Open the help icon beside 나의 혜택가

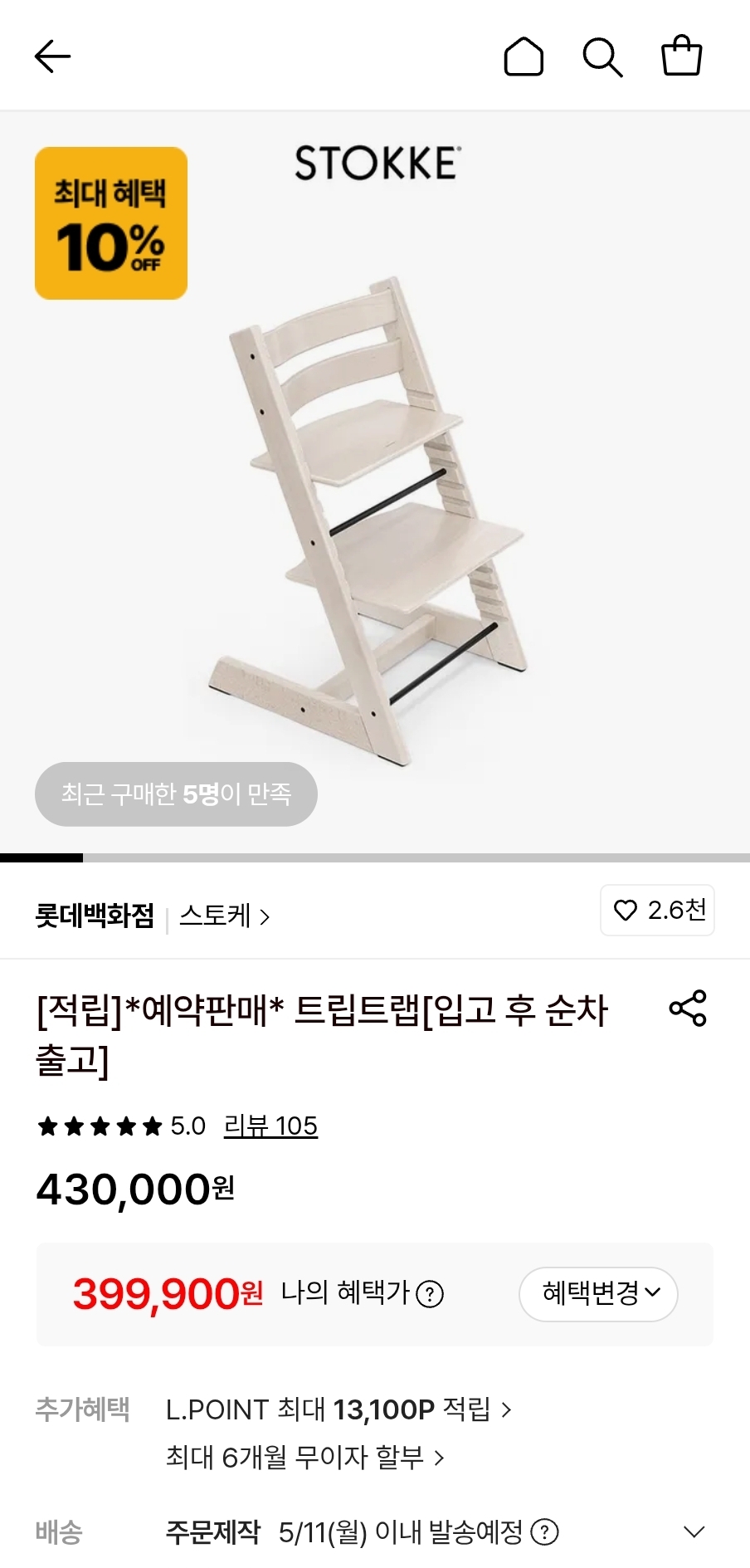[432, 1294]
